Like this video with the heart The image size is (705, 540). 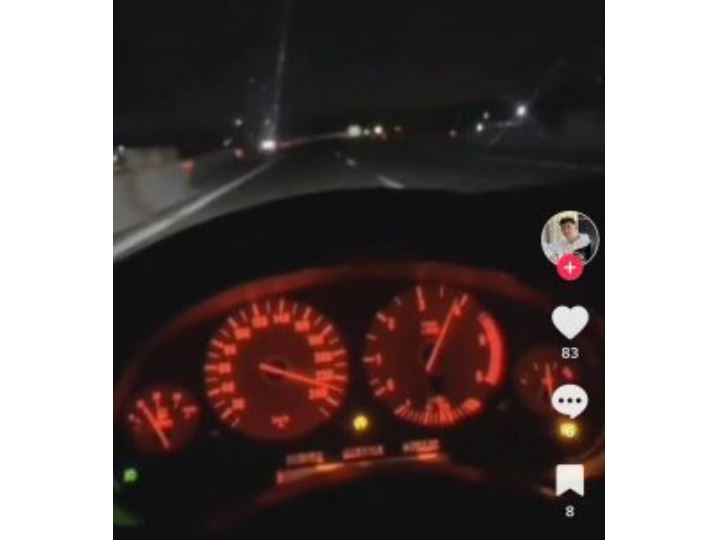570,322
